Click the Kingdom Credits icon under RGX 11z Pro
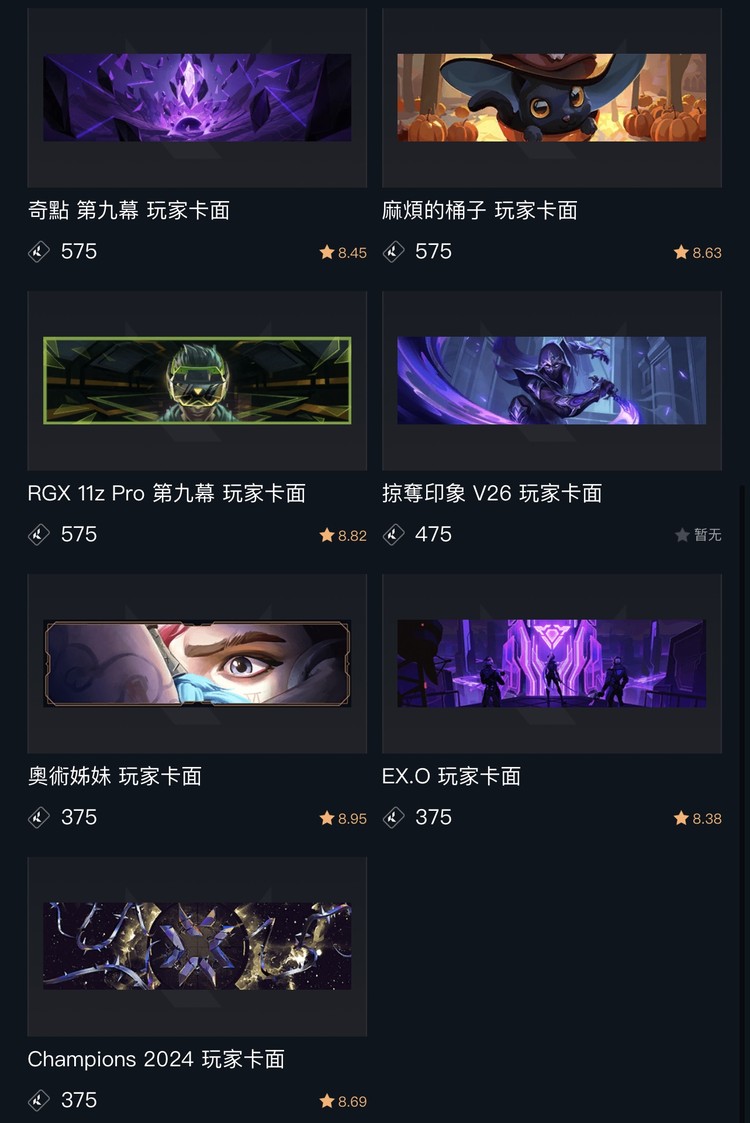This screenshot has width=750, height=1123. tap(37, 535)
